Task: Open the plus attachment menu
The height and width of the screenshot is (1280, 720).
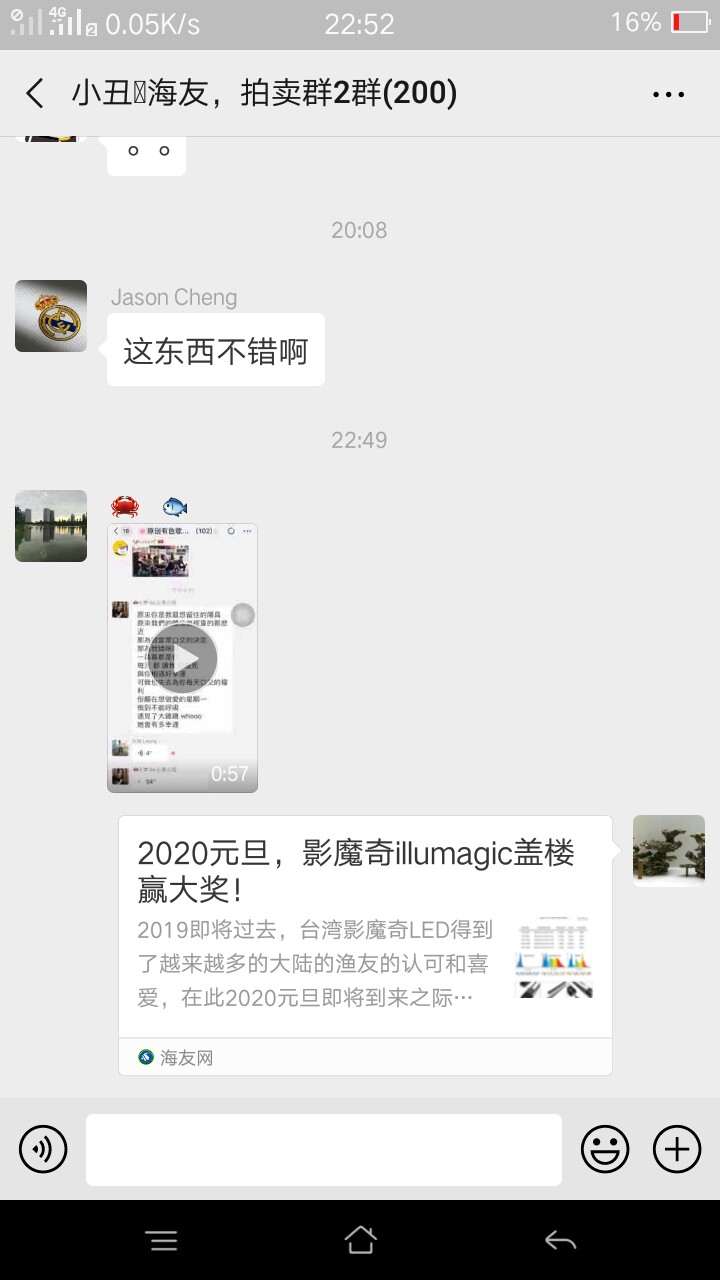Action: [x=677, y=1149]
